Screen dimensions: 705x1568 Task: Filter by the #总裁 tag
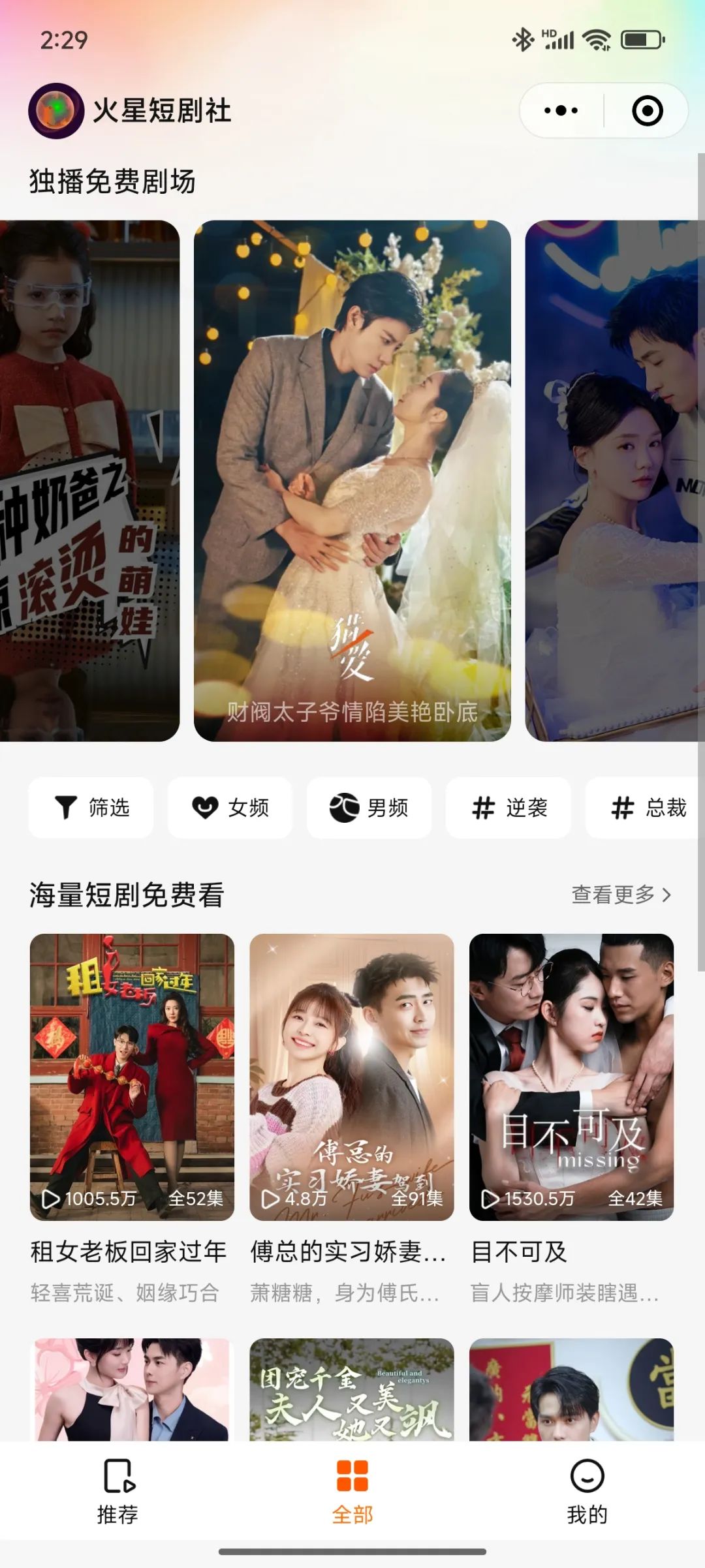[x=645, y=807]
